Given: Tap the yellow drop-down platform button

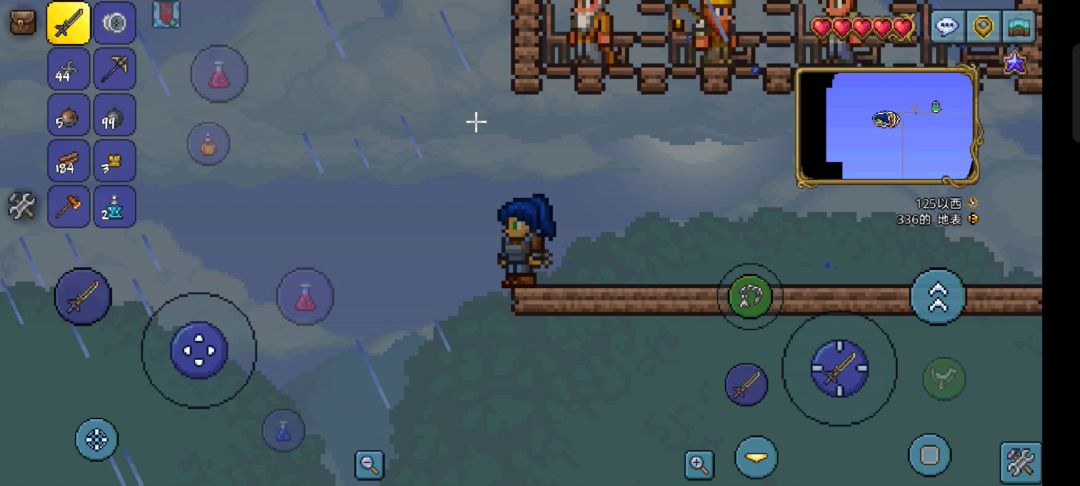Looking at the screenshot, I should tap(756, 458).
